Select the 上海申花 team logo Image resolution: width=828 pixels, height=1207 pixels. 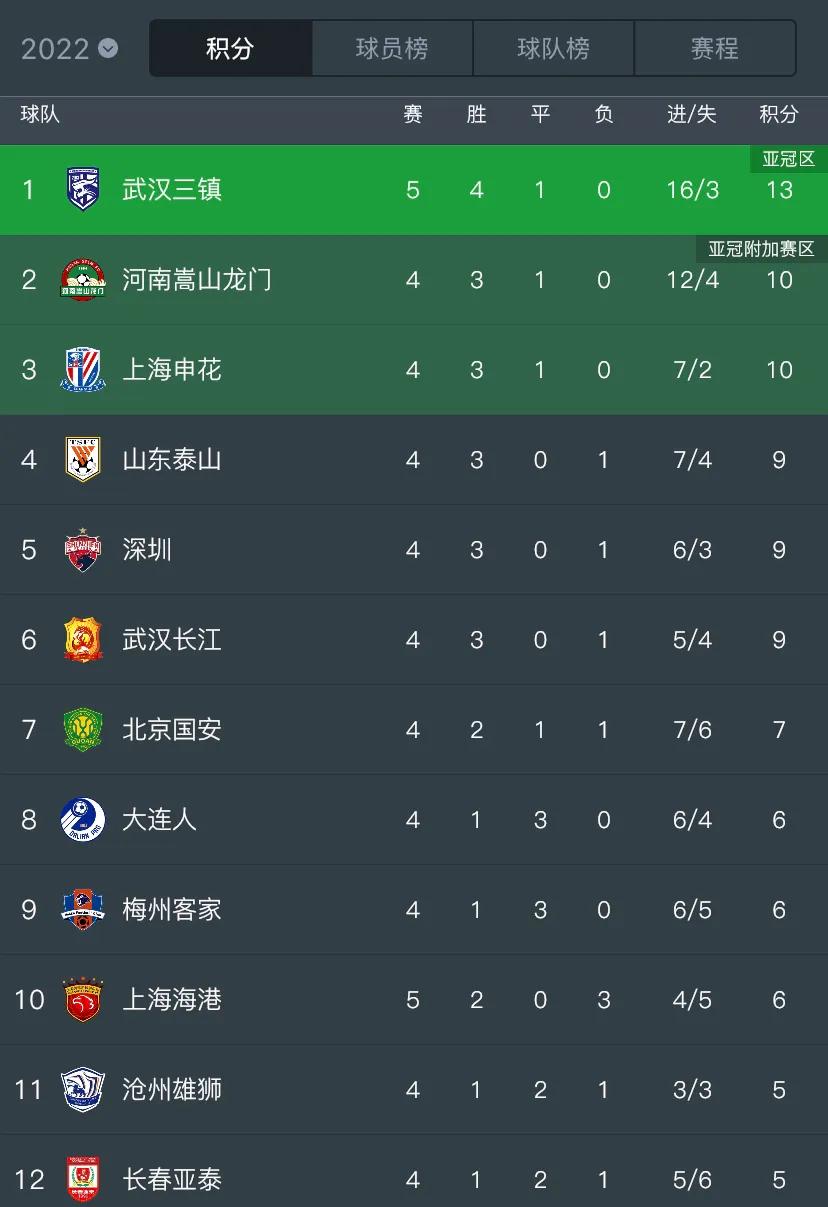coord(83,370)
